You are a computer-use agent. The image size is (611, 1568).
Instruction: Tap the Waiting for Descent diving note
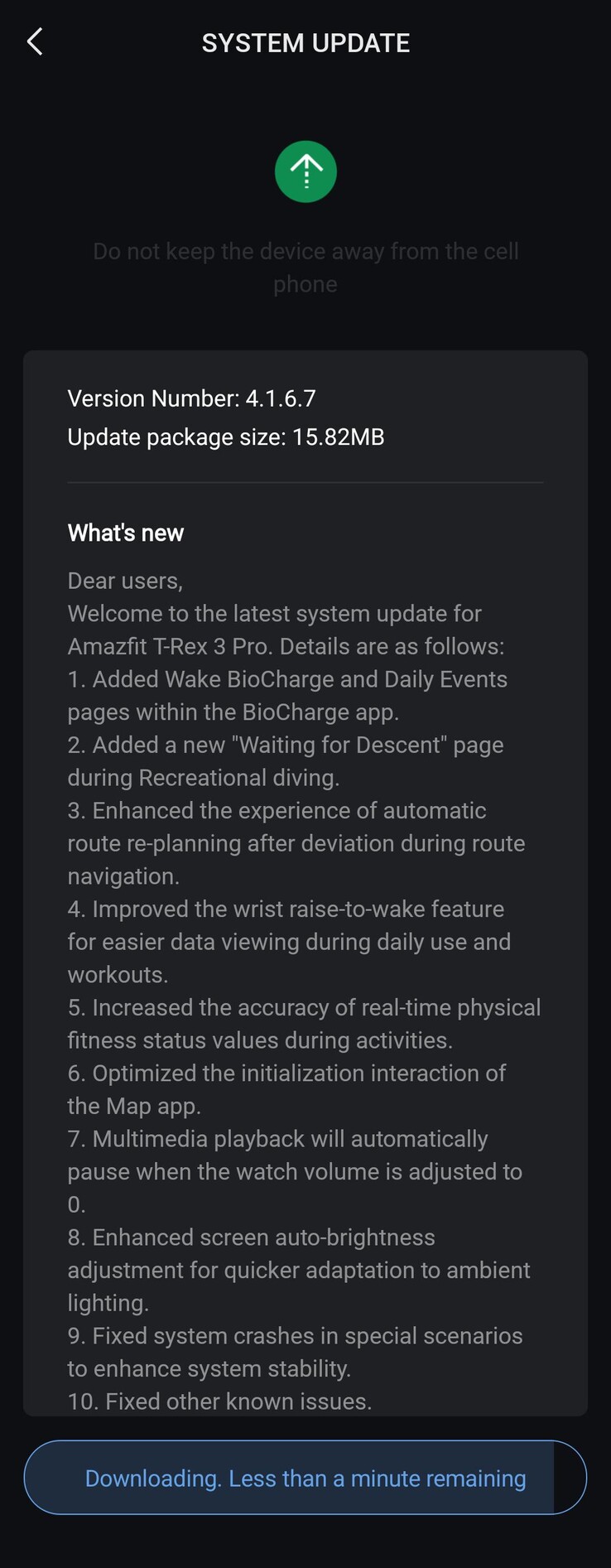pyautogui.click(x=285, y=760)
